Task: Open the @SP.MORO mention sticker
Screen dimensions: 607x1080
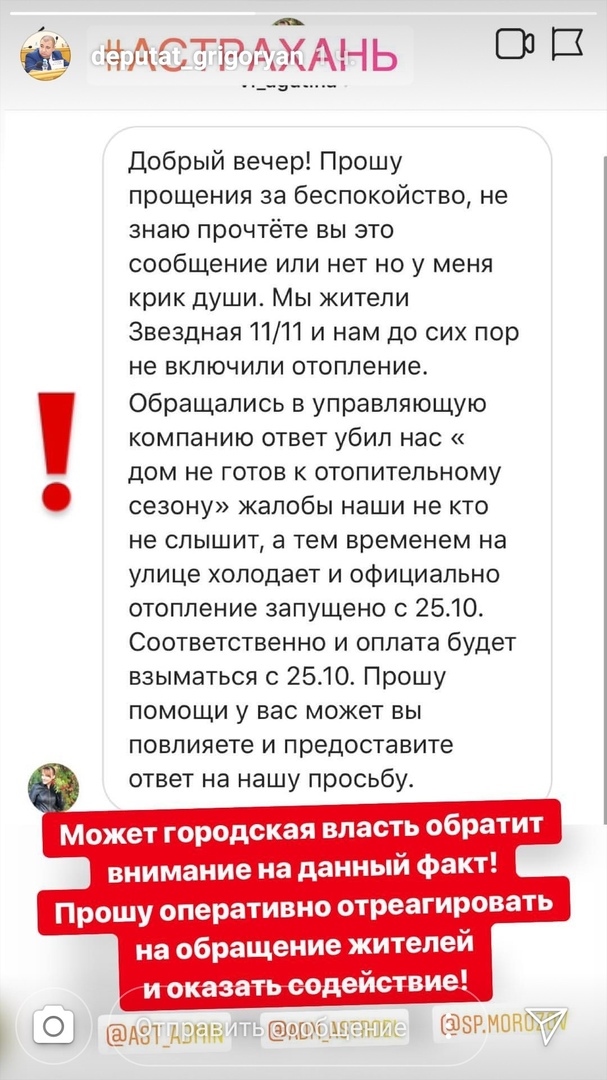Action: click(502, 1027)
